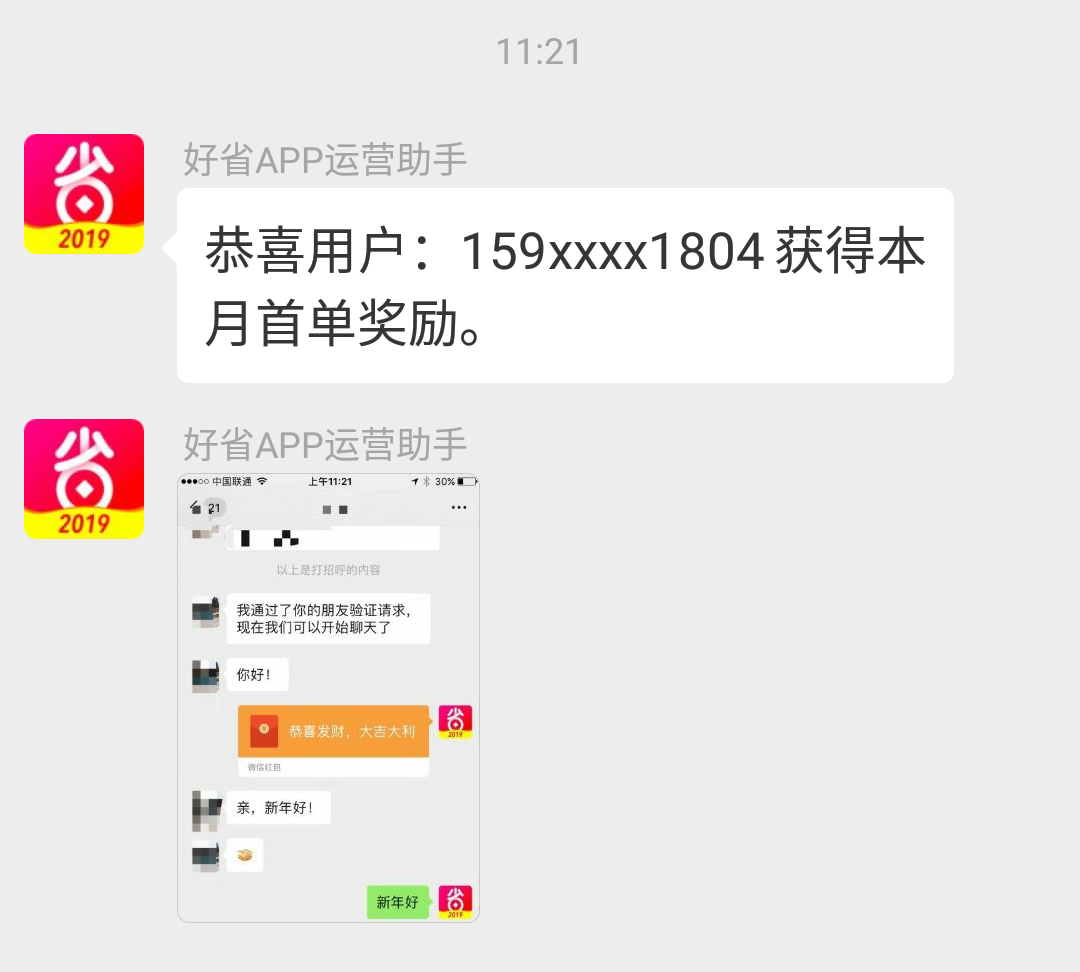Tap 好省APP运营助手 avatar beside the image message
Viewport: 1080px width, 972px height.
84,479
